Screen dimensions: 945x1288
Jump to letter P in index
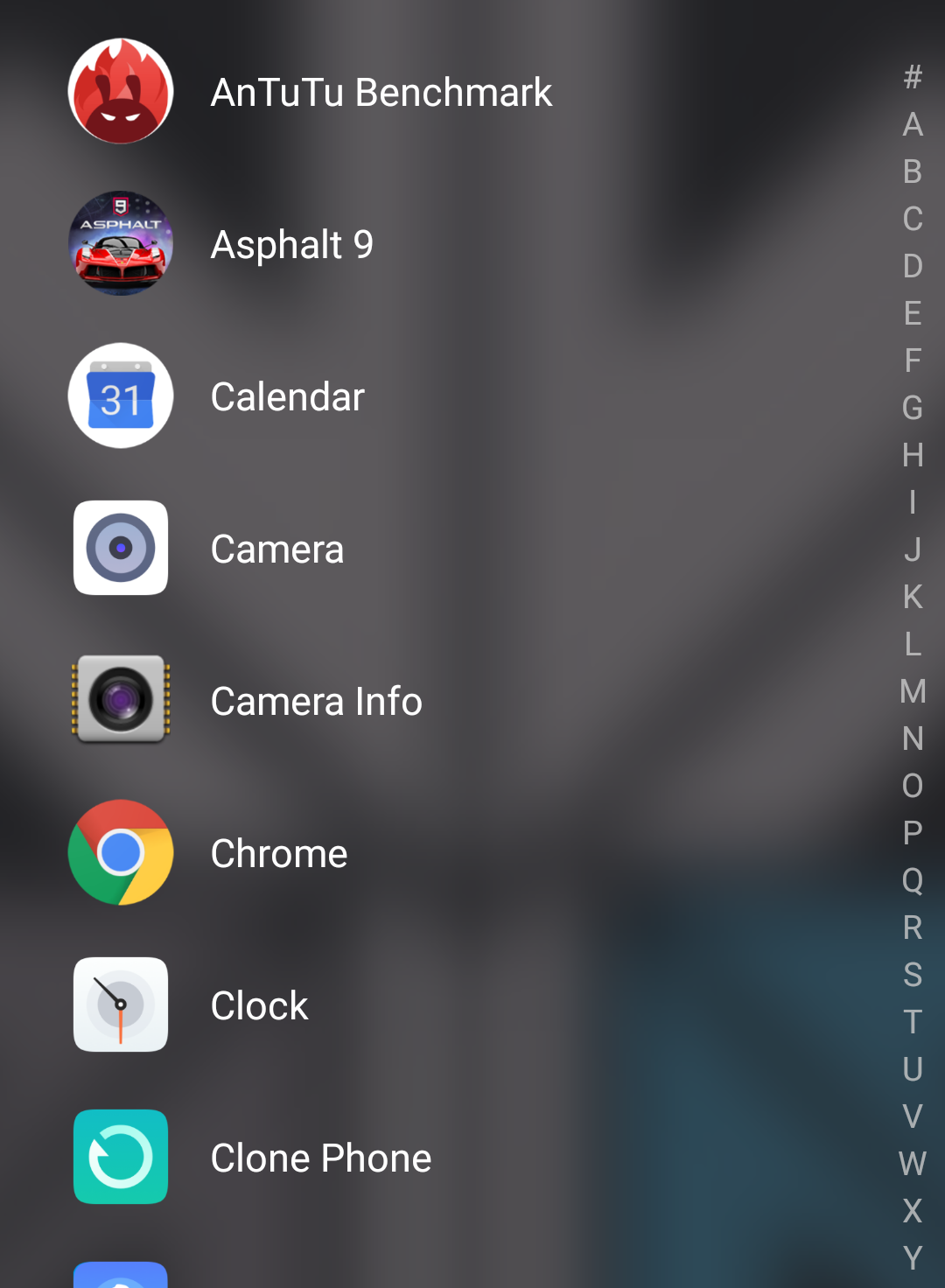[913, 833]
